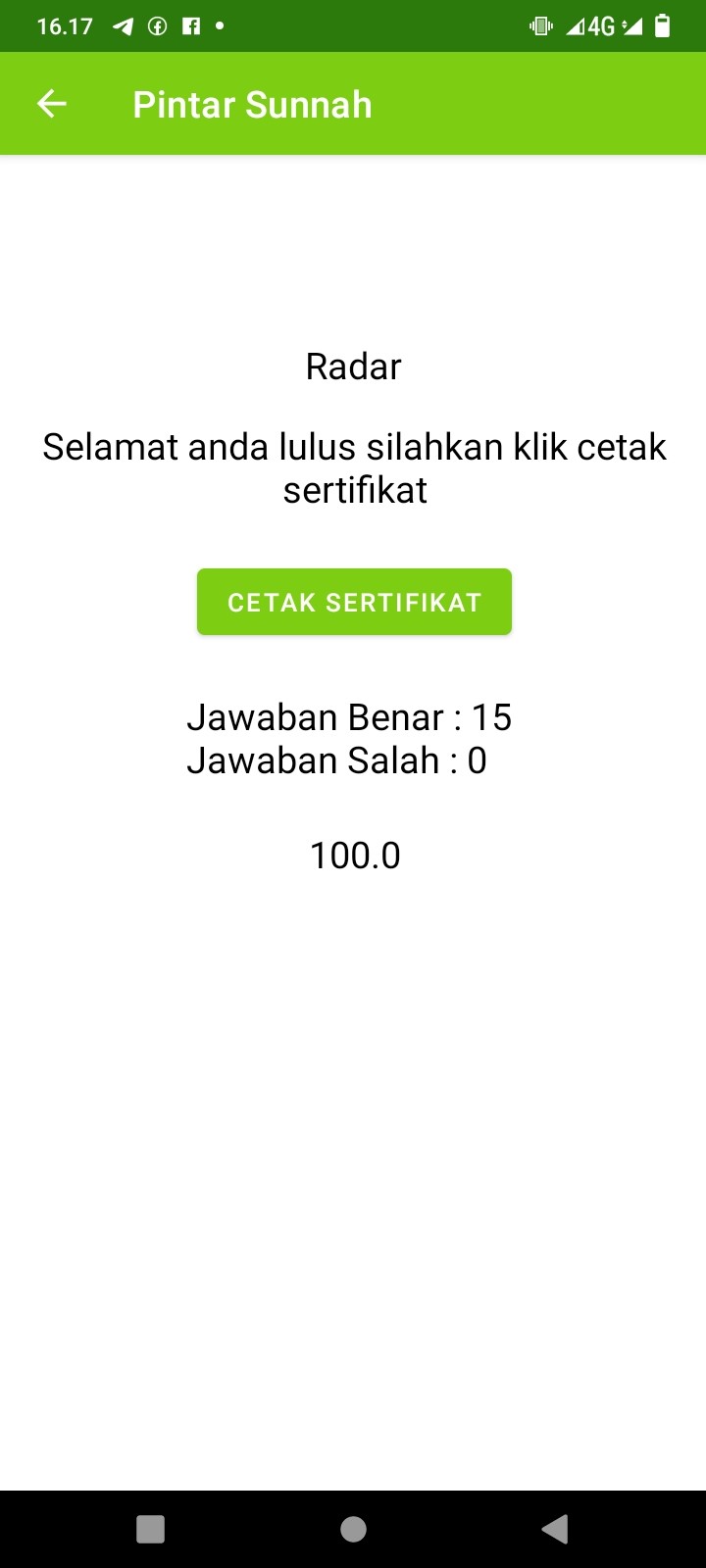Tap the triangle Back navigation button
Screen dimensions: 706x1568
click(555, 1528)
